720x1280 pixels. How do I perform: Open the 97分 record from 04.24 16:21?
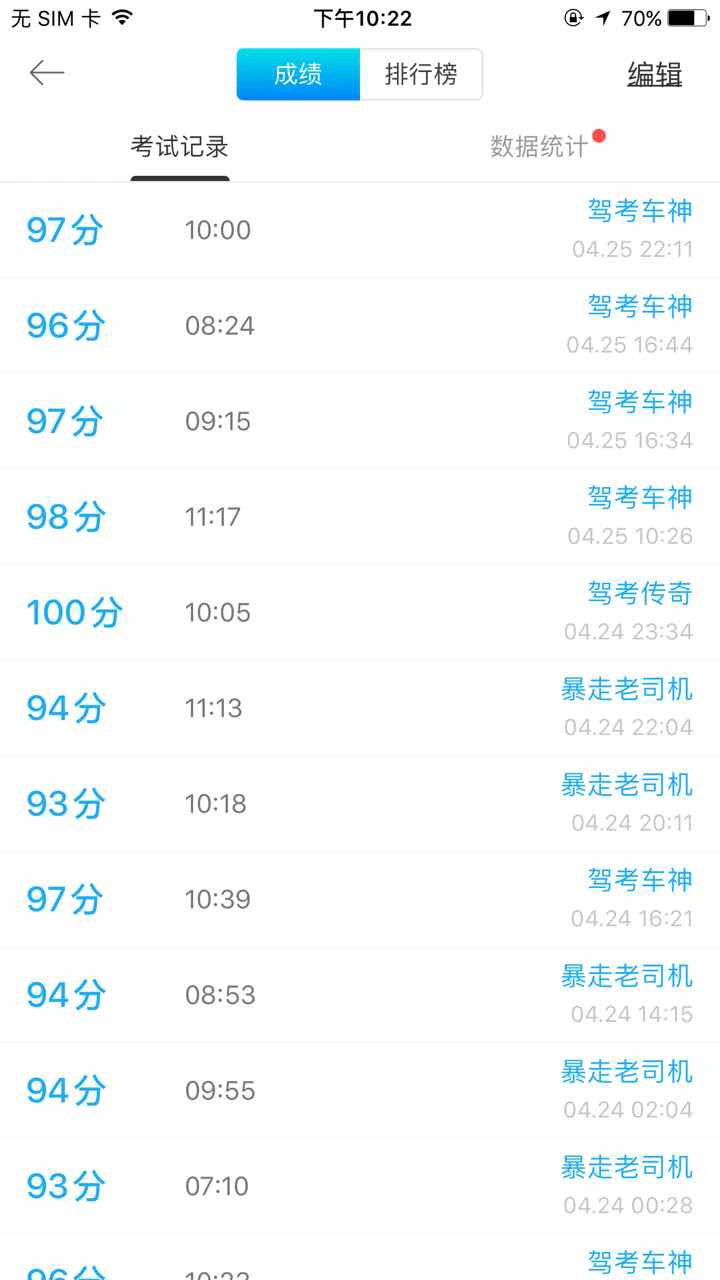(x=360, y=899)
